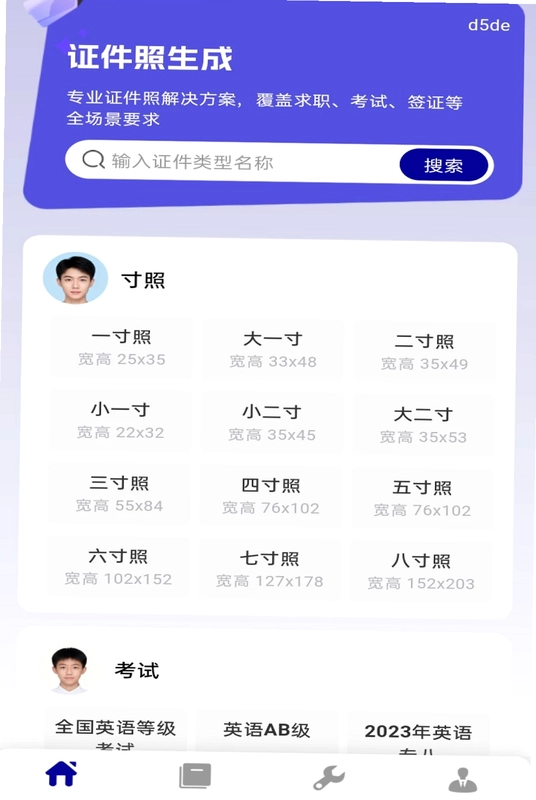Tap the 搜索 button

click(444, 165)
